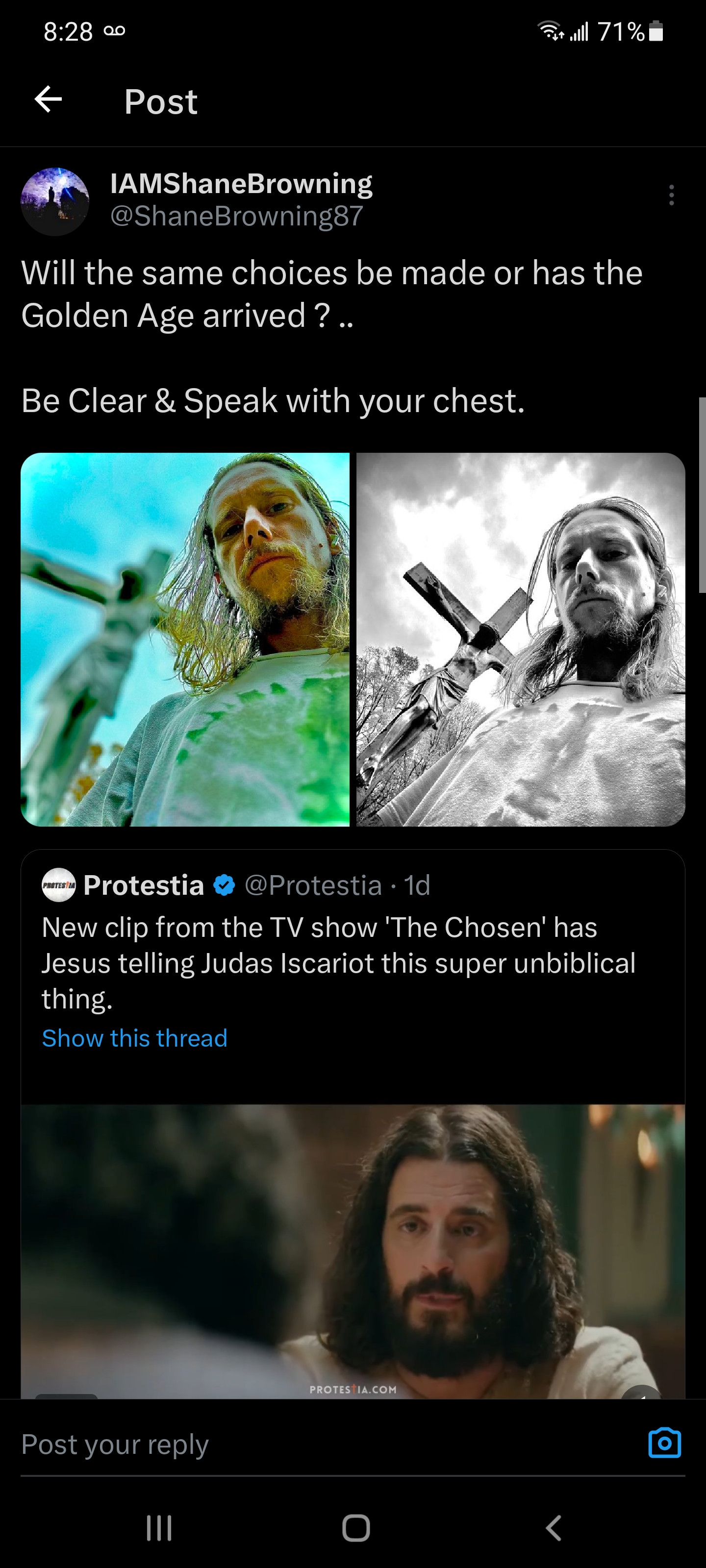Viewport: 706px width, 1568px height.
Task: Open the post's three-dot overflow menu
Action: click(671, 196)
